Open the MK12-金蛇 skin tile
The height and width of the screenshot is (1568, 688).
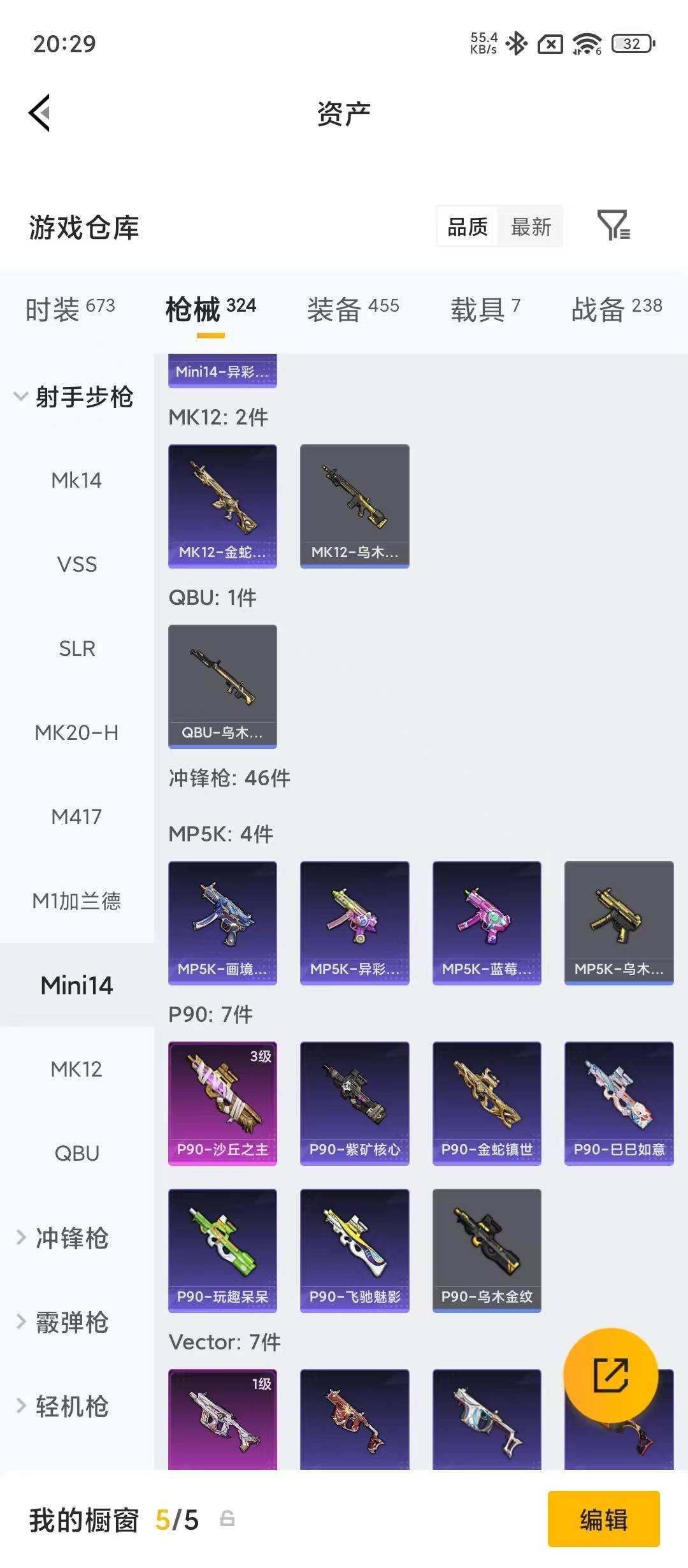222,506
